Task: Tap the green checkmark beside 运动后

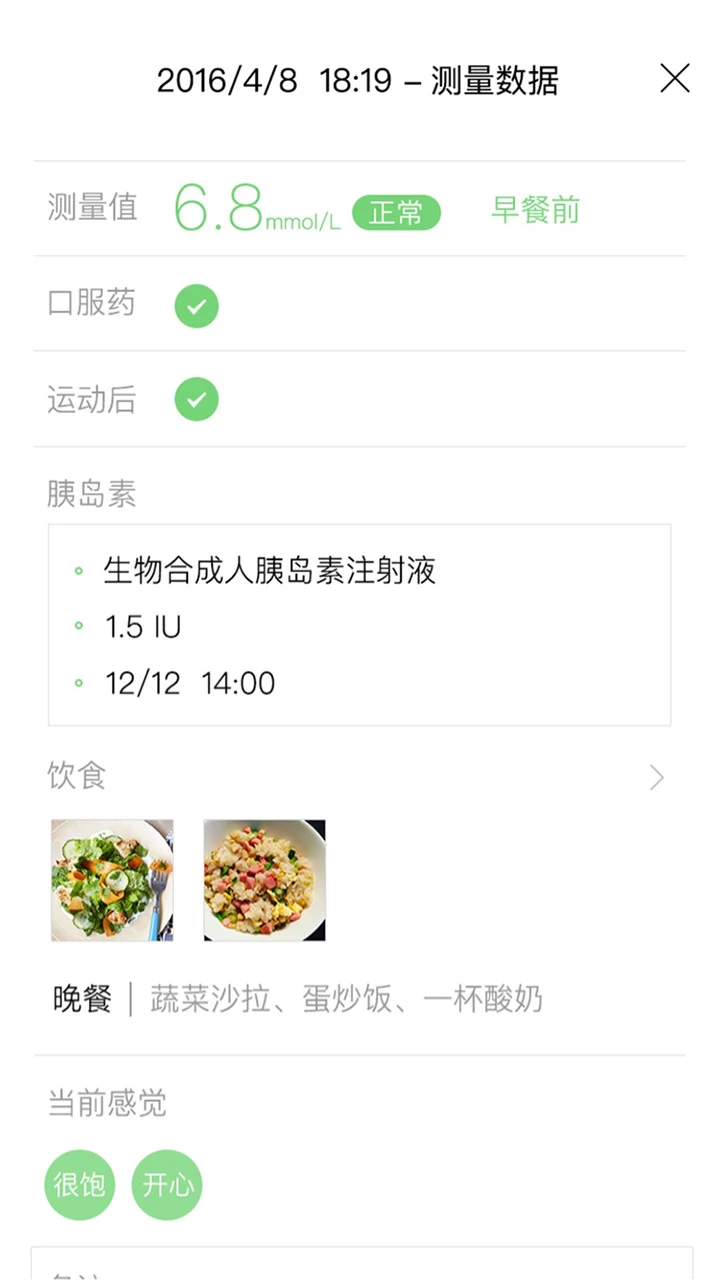Action: tap(196, 399)
